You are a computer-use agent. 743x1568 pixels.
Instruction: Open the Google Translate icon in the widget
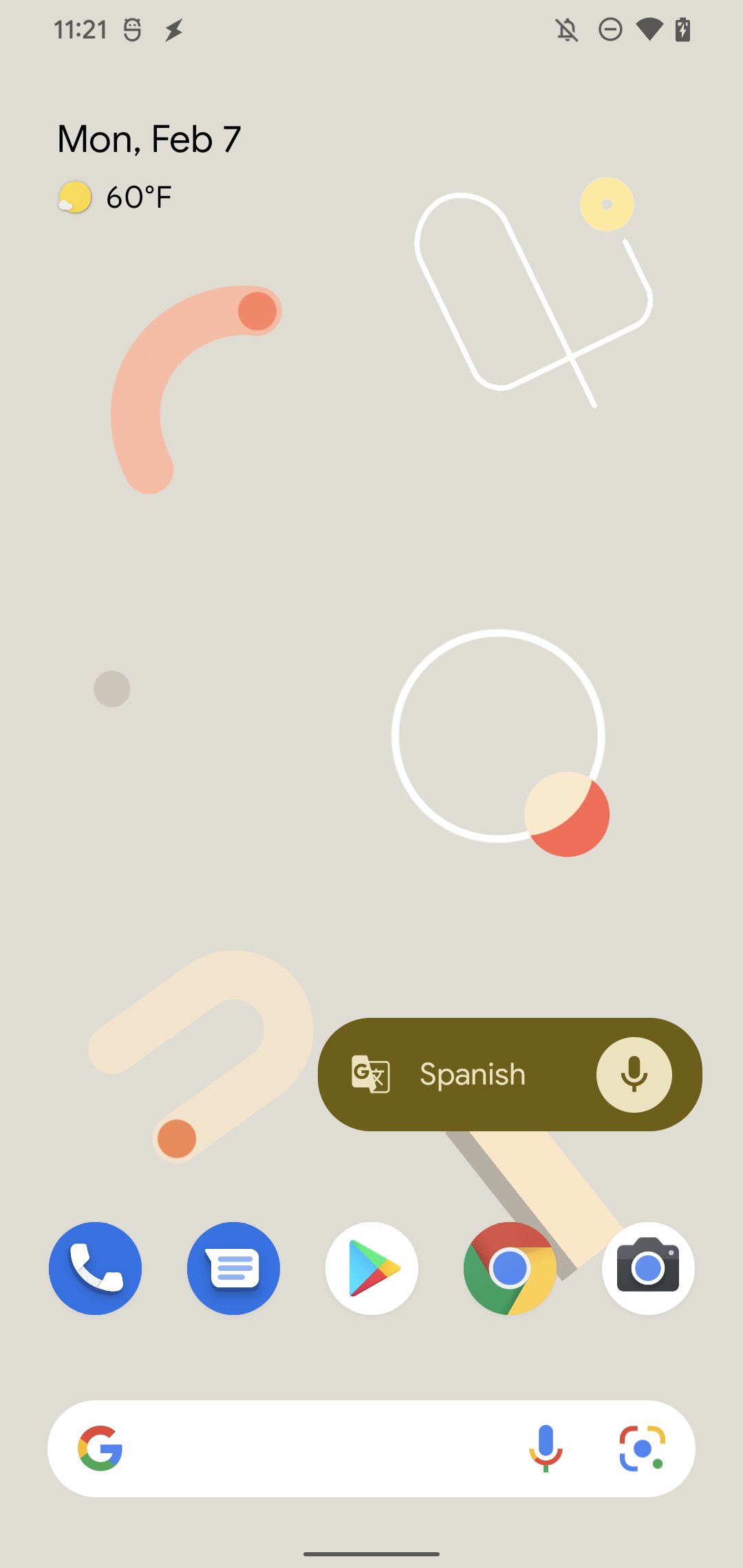[371, 1074]
